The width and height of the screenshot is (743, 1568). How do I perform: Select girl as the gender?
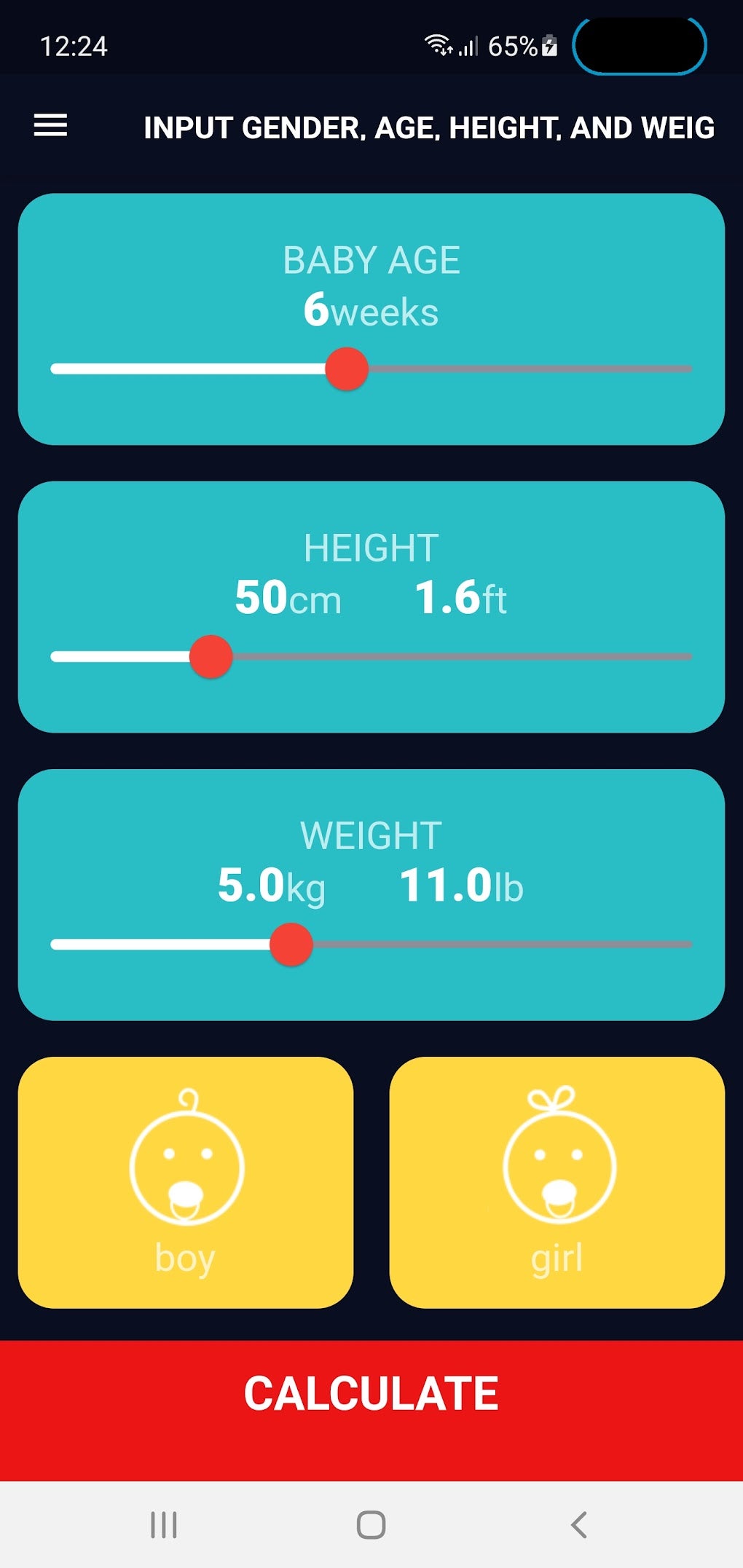(557, 1182)
